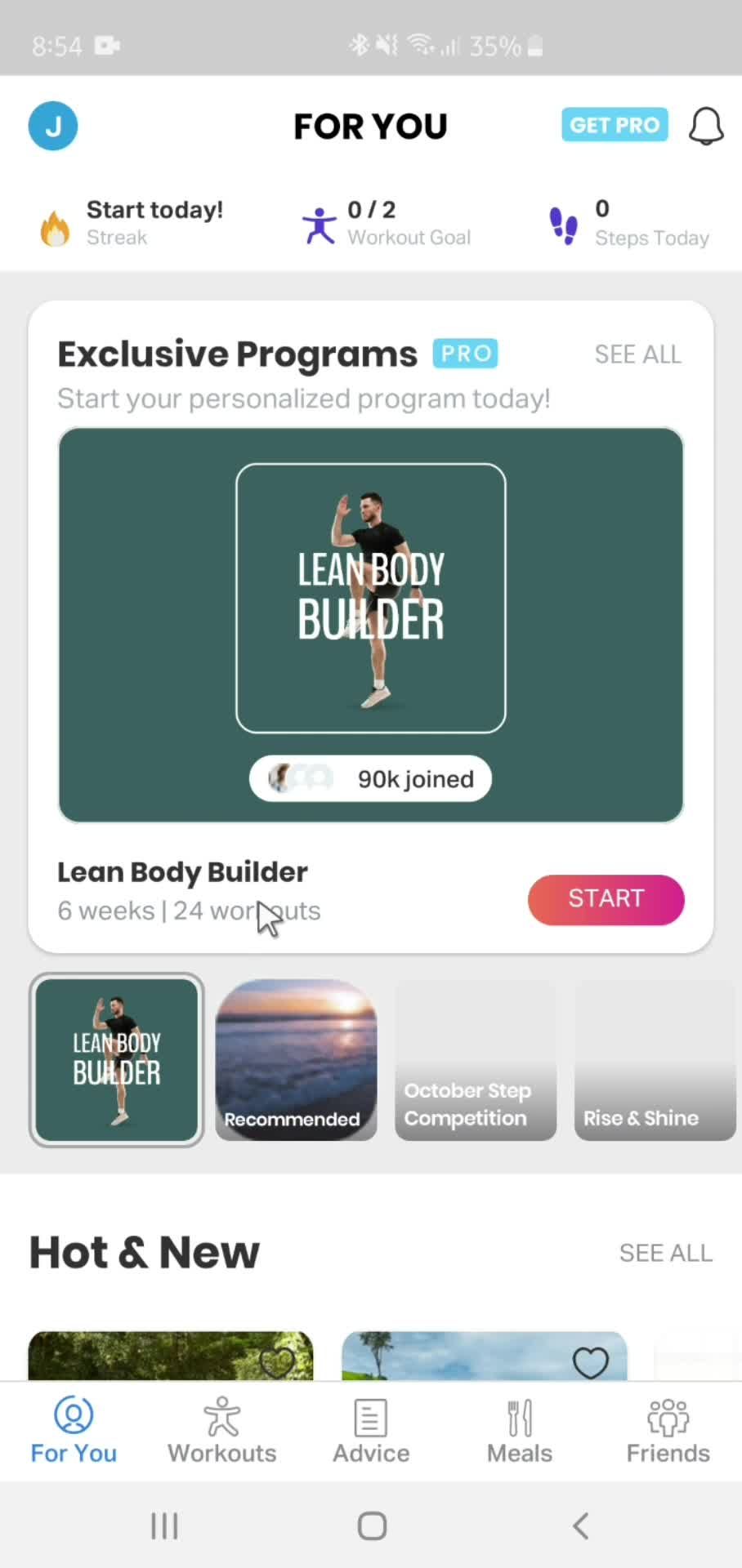See all Exclusive Programs
The width and height of the screenshot is (742, 1568).
(637, 354)
